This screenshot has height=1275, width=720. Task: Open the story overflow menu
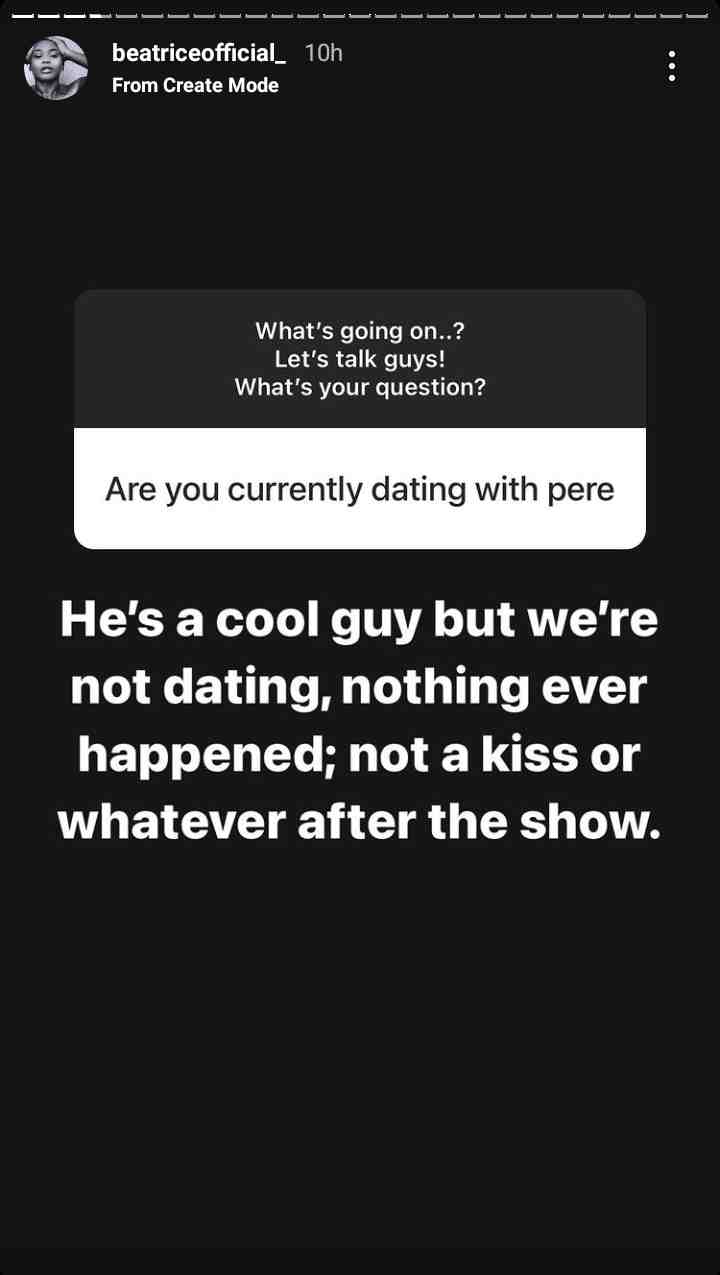(672, 66)
